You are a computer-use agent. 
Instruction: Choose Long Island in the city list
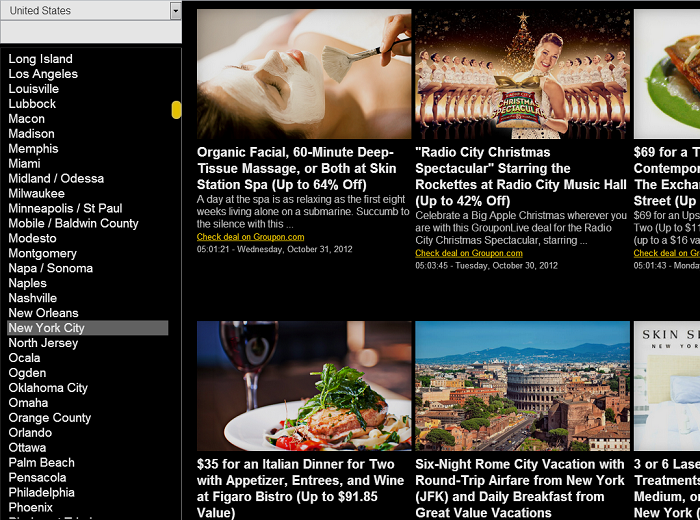point(41,59)
